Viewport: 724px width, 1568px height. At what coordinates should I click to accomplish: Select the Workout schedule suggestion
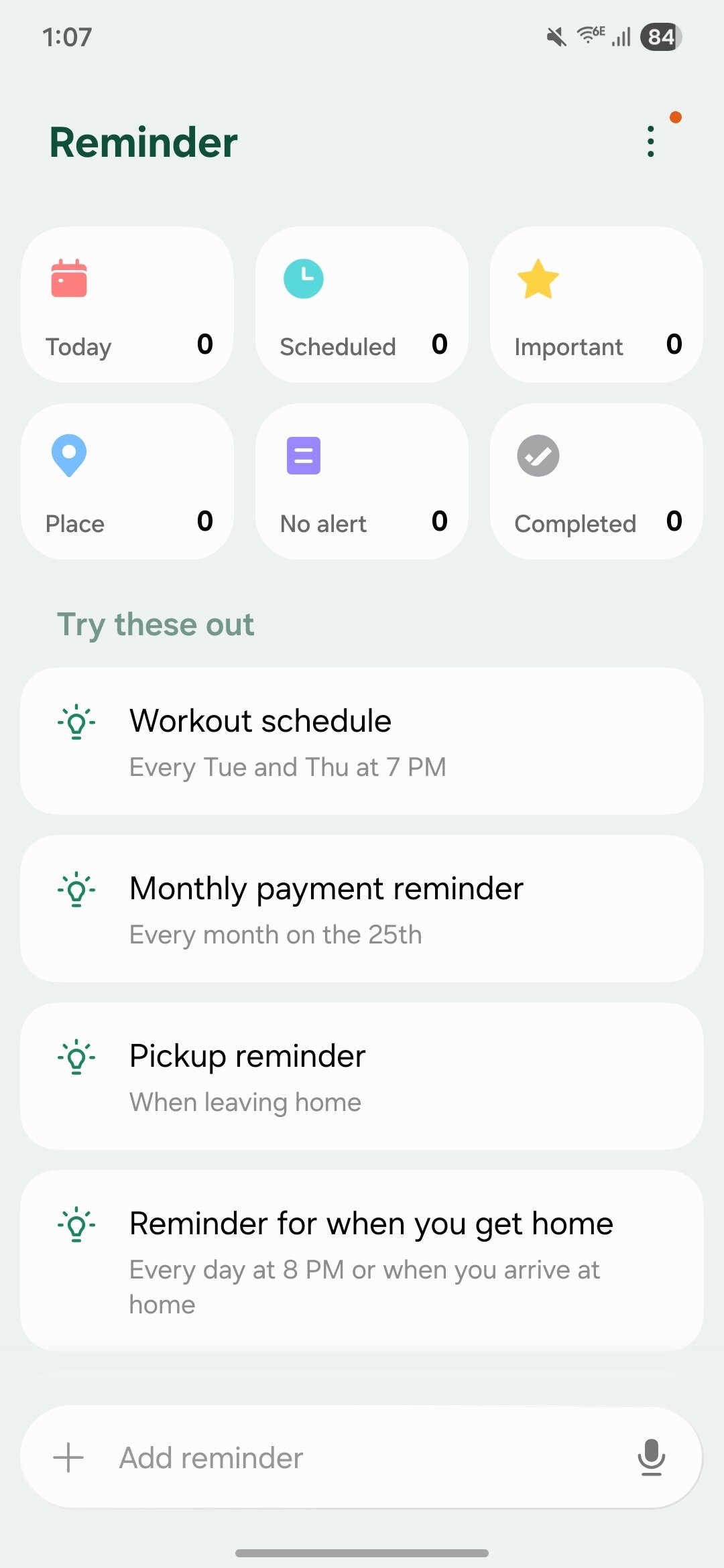362,740
